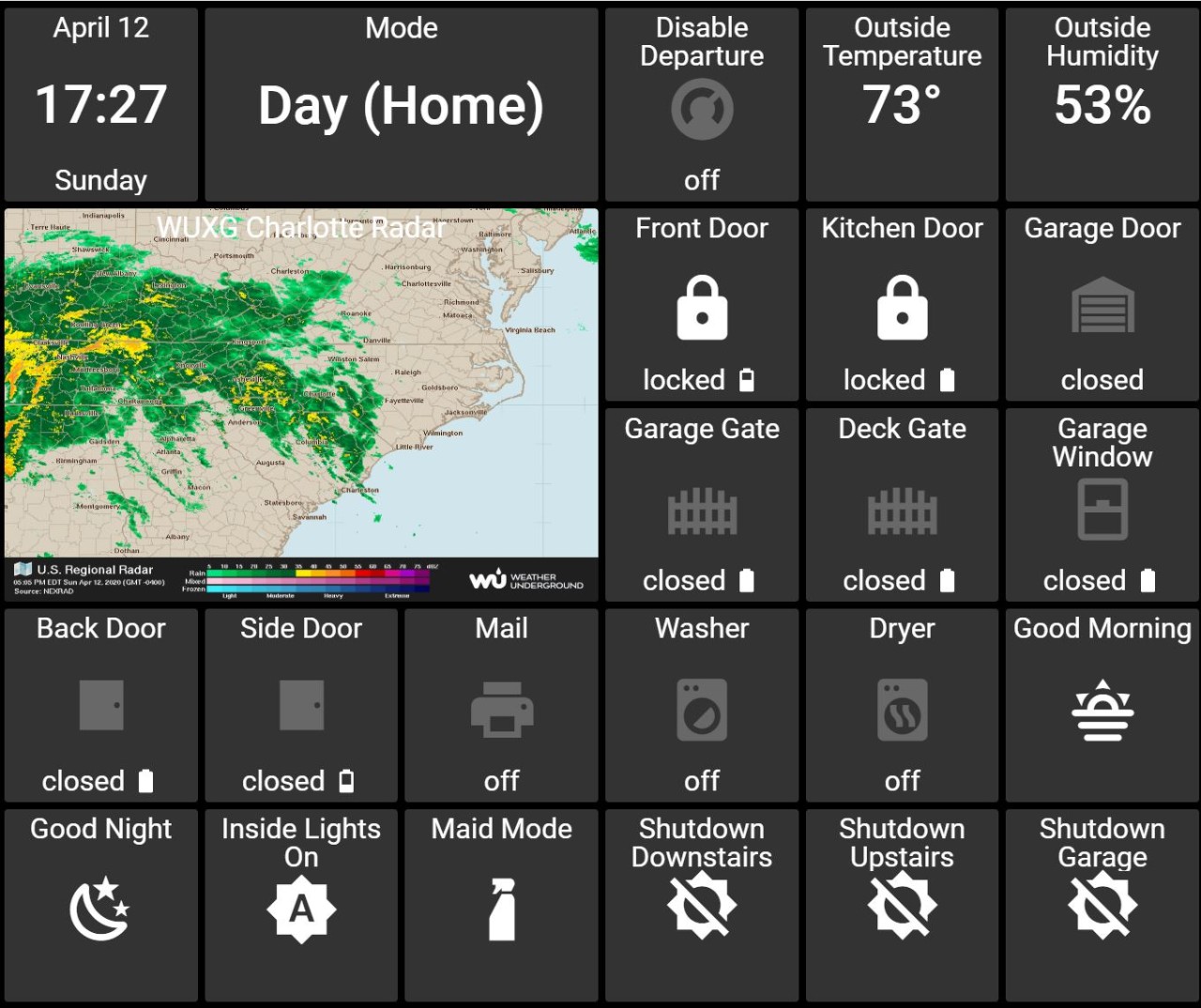Run Shutdown Garage

pos(1102,907)
